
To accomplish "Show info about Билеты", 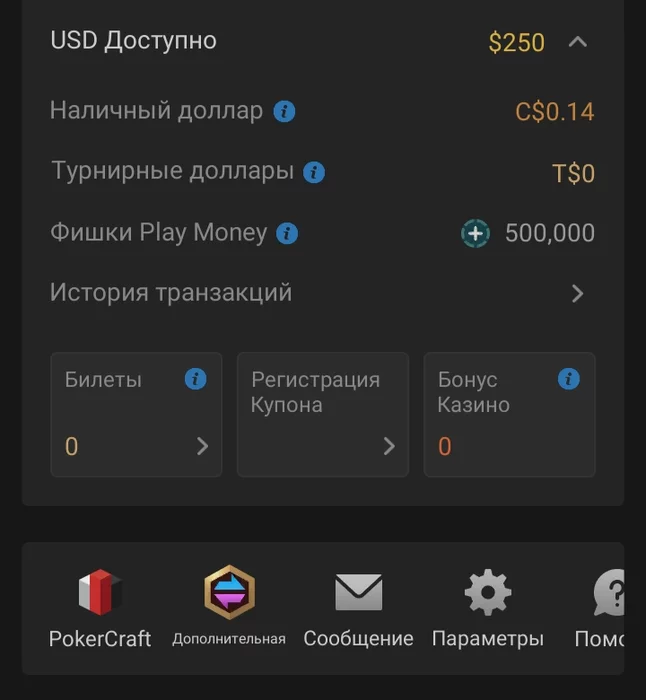I will pos(196,379).
